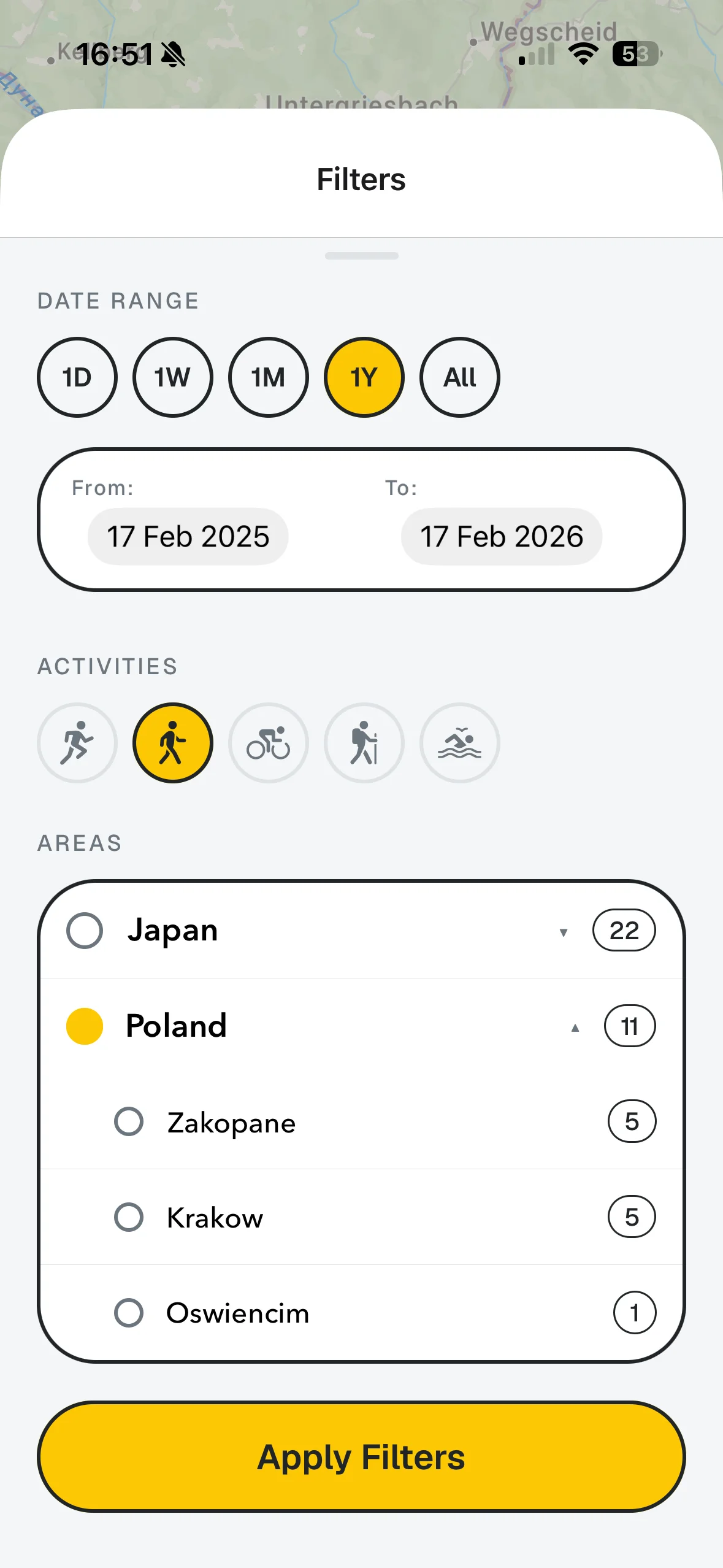Select the Japan area radio button
This screenshot has width=723, height=1568.
pyautogui.click(x=85, y=929)
